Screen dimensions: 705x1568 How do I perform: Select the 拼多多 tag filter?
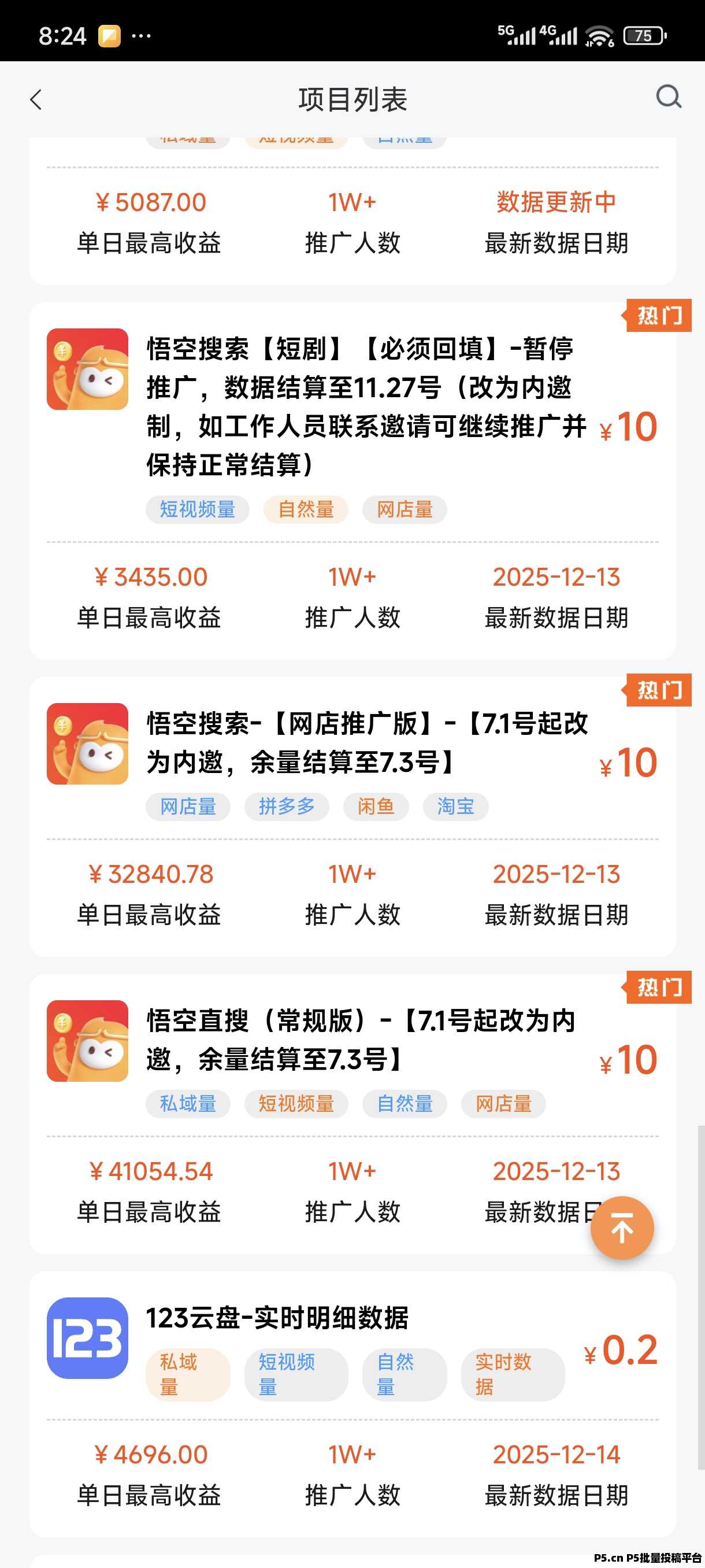point(286,806)
